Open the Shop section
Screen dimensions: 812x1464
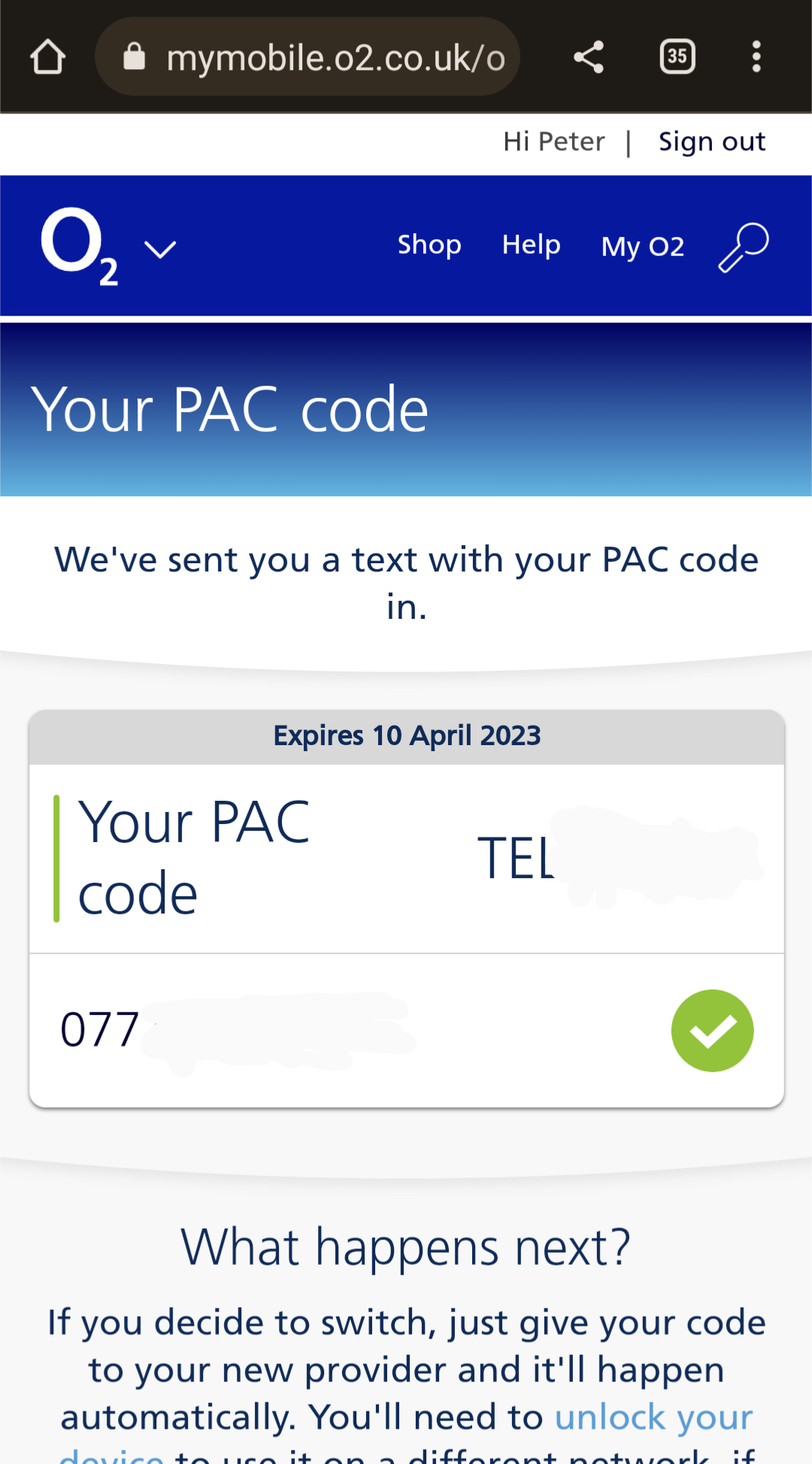click(429, 245)
